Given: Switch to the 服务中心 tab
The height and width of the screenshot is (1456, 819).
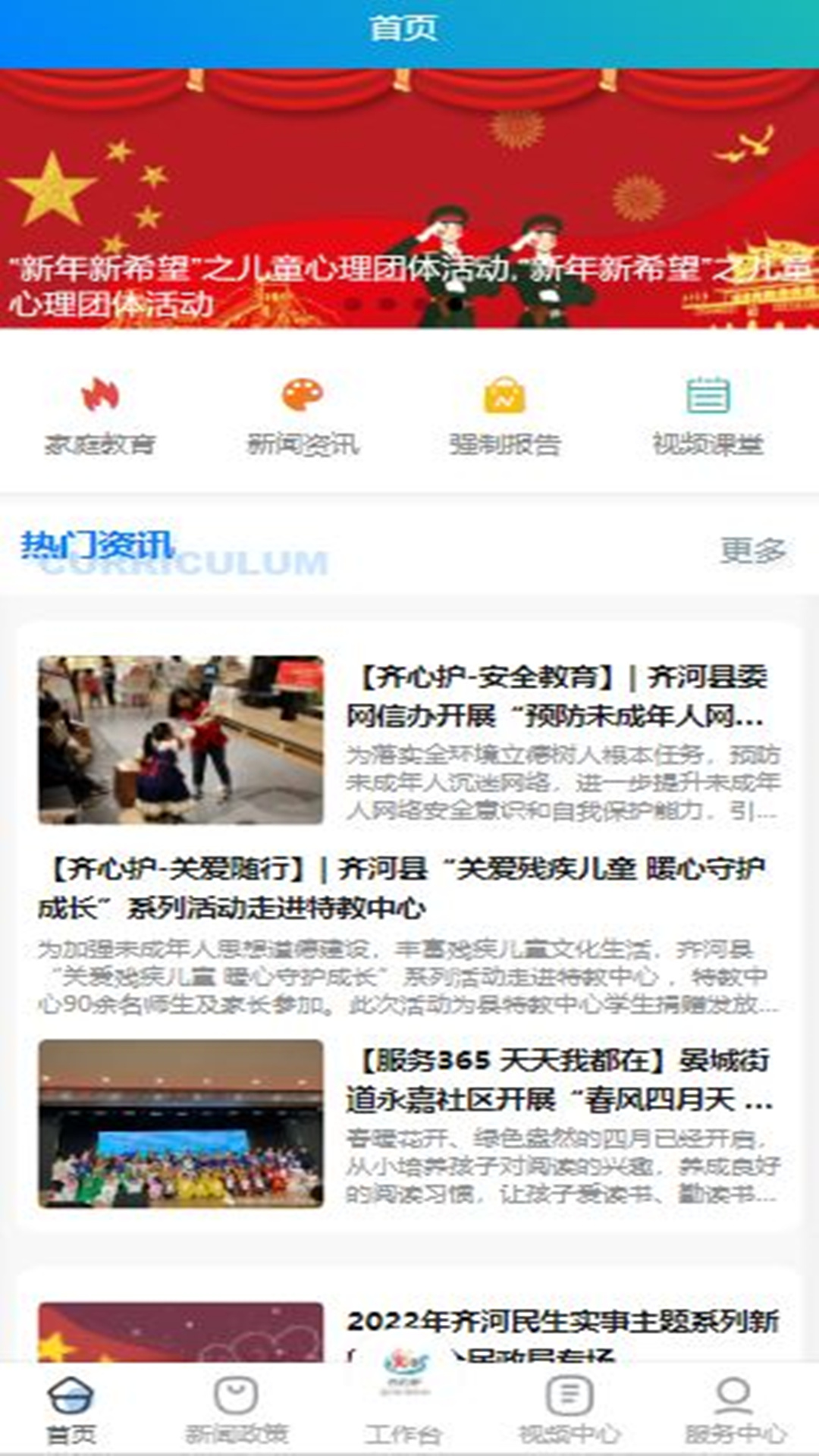Looking at the screenshot, I should tap(734, 1410).
